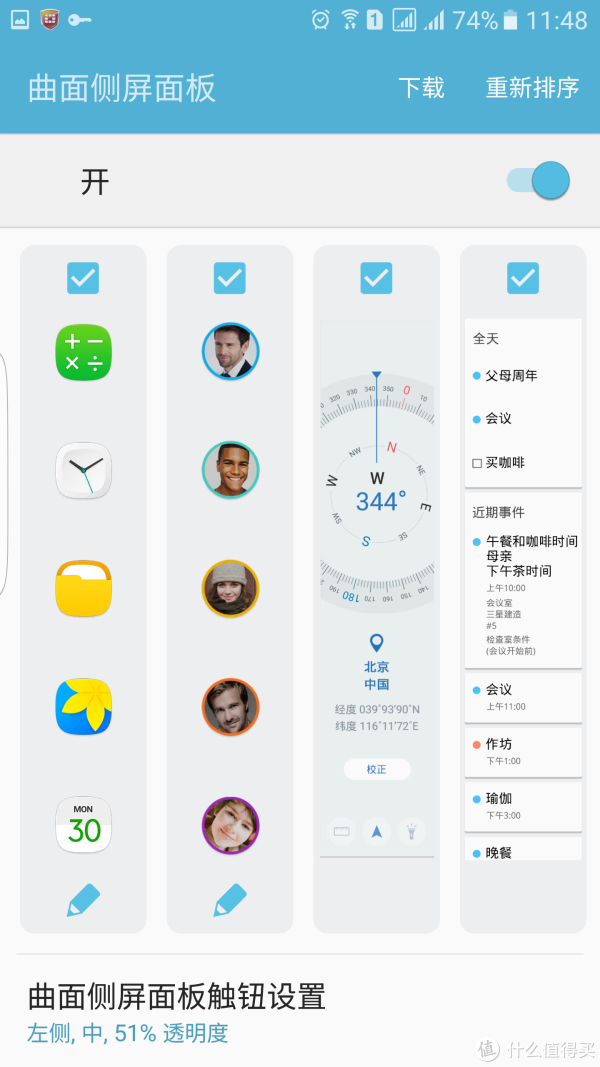Uncheck the apps edge panel checkbox
Image resolution: width=600 pixels, height=1067 pixels.
tap(83, 278)
